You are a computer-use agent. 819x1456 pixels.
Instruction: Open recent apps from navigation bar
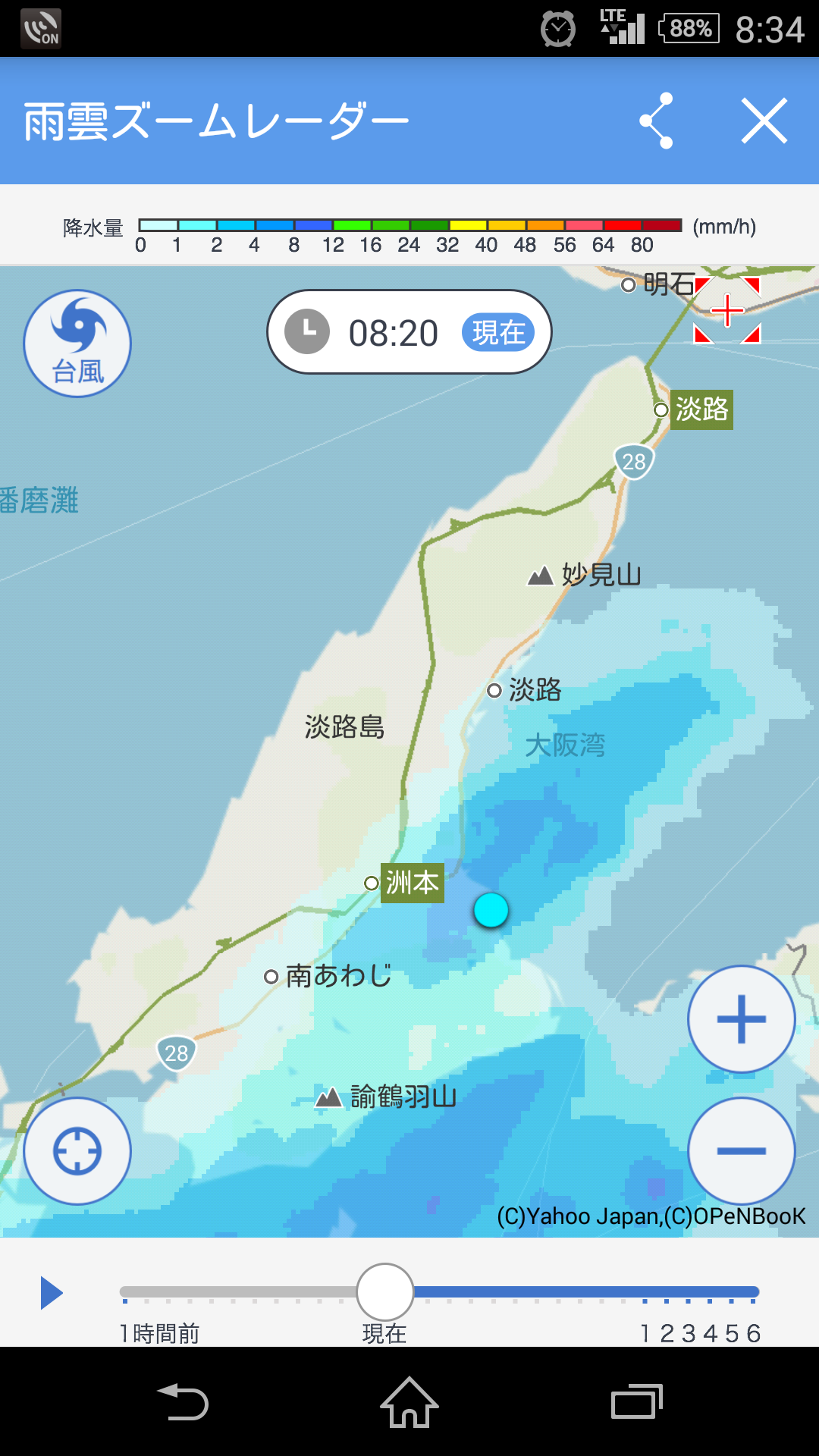pyautogui.click(x=636, y=1402)
